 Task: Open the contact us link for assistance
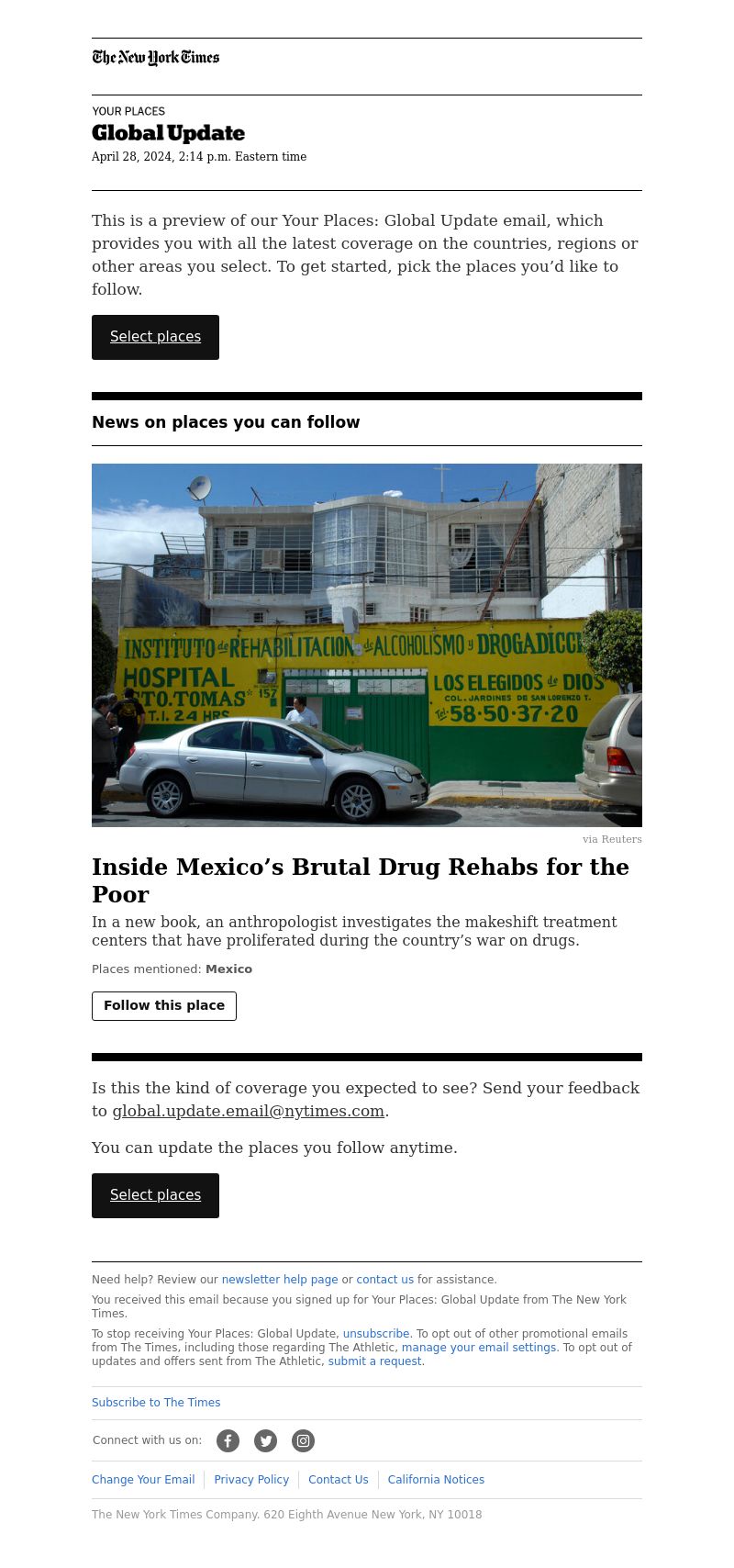pyautogui.click(x=384, y=1280)
